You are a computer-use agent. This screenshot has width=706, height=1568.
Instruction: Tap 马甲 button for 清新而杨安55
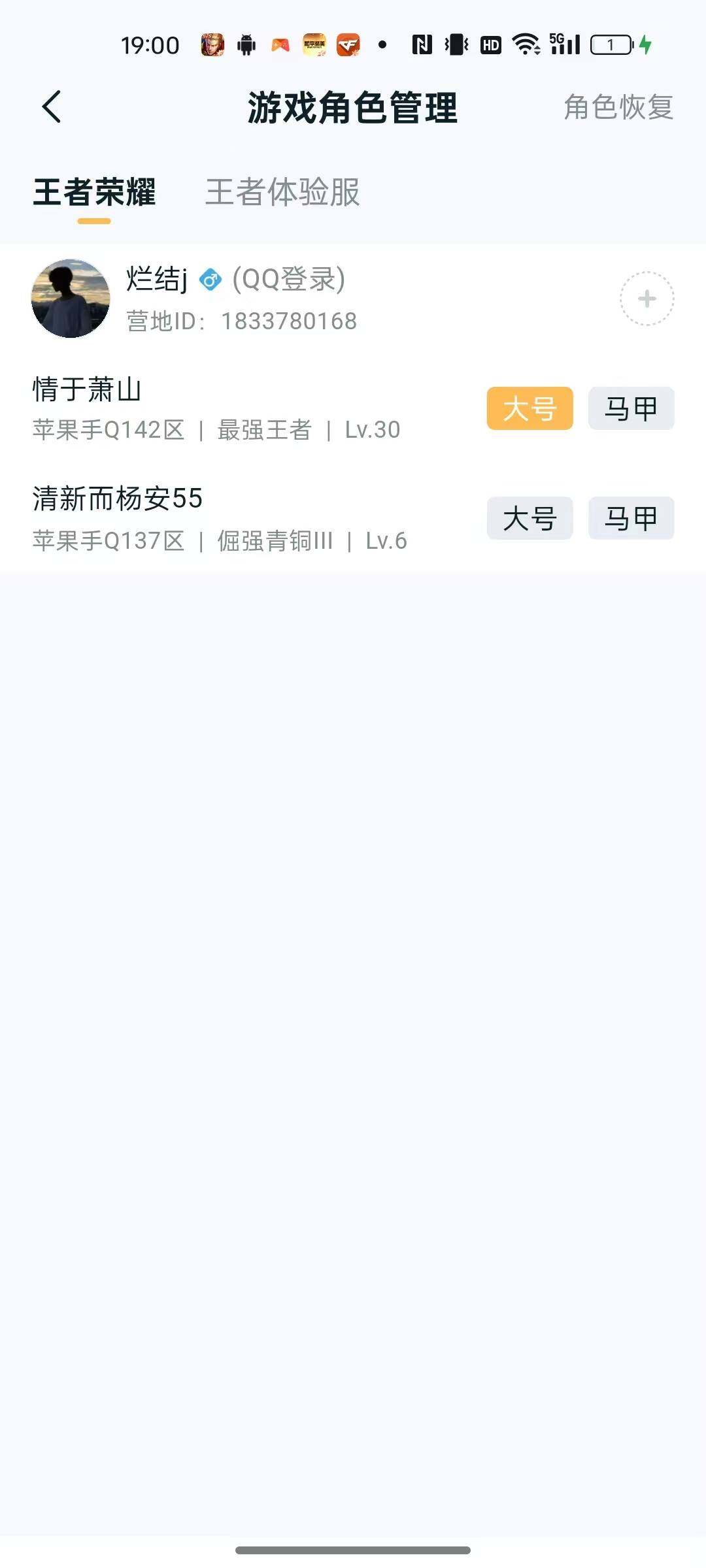click(630, 518)
